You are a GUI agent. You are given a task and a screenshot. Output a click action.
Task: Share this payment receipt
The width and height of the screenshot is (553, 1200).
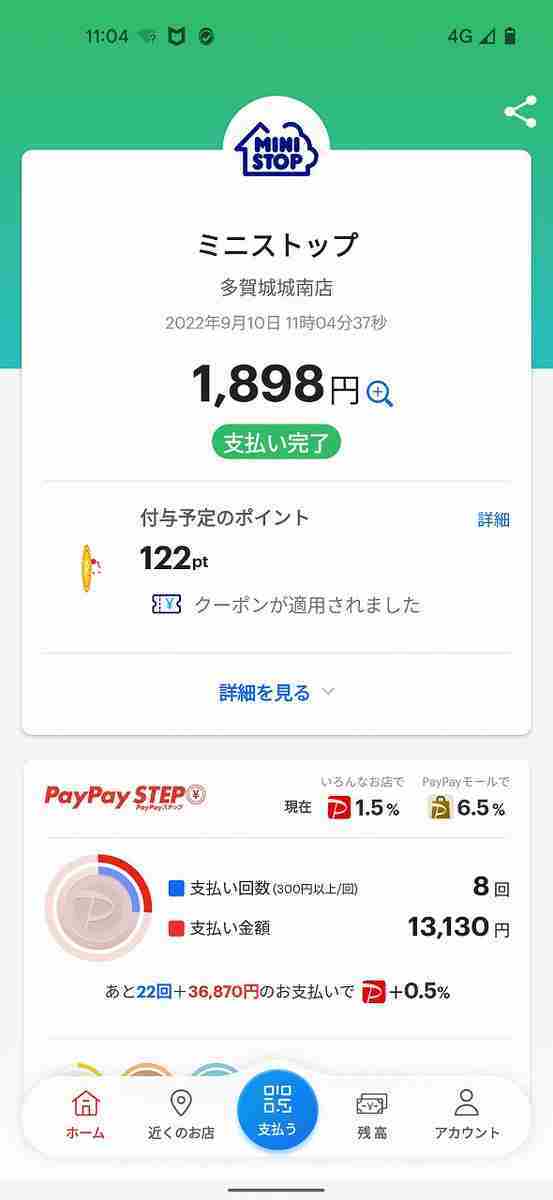520,111
